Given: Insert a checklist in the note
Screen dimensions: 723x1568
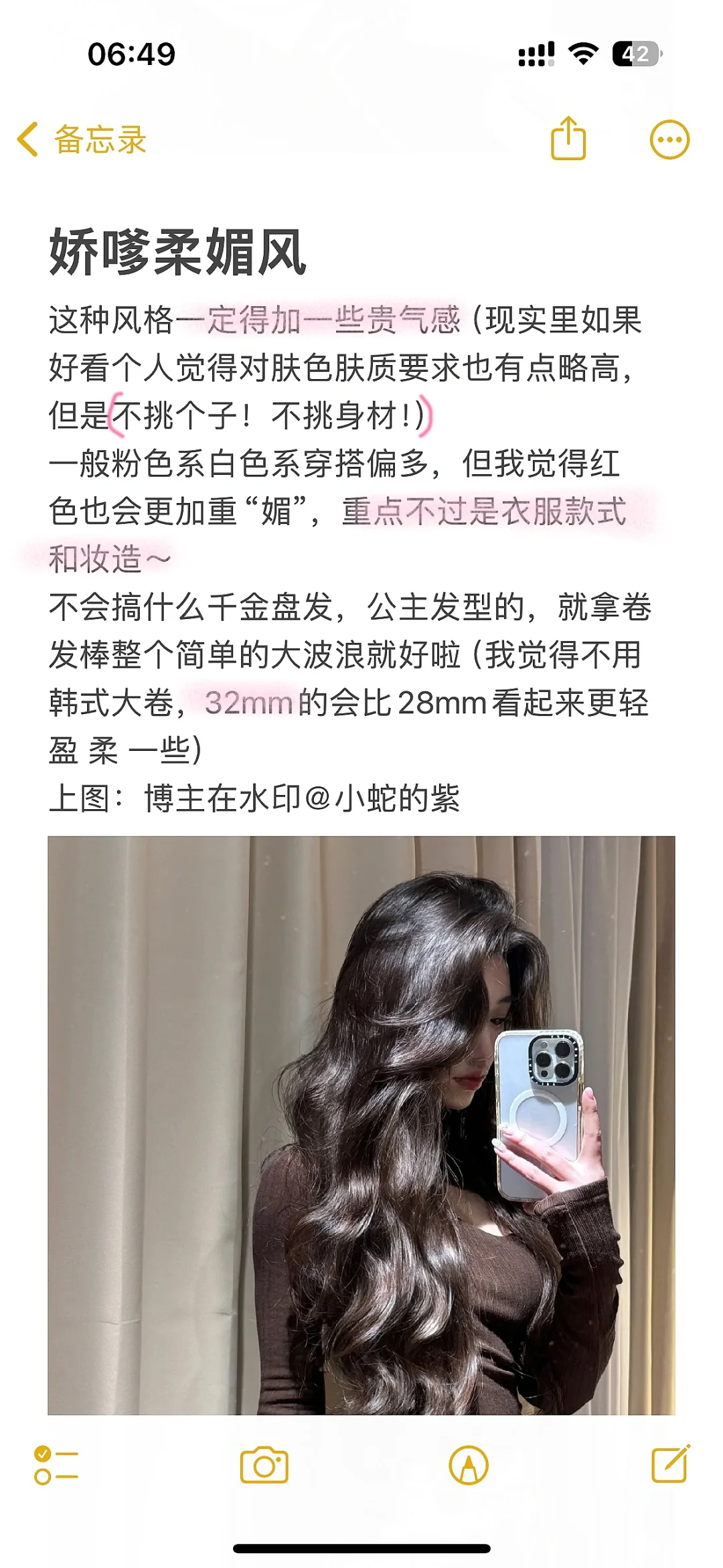Looking at the screenshot, I should click(x=56, y=1466).
